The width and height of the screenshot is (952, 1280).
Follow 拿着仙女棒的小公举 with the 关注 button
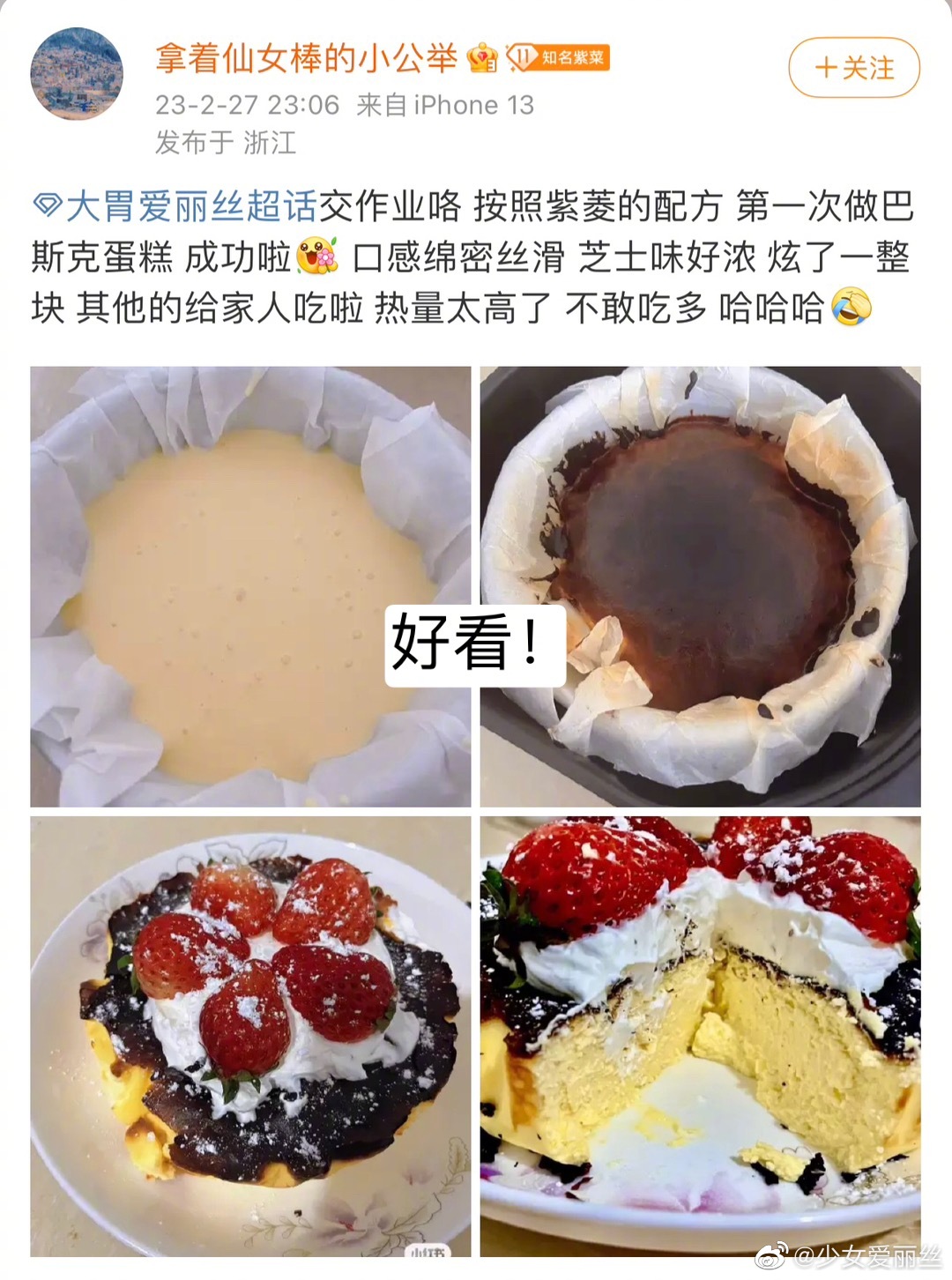click(853, 68)
